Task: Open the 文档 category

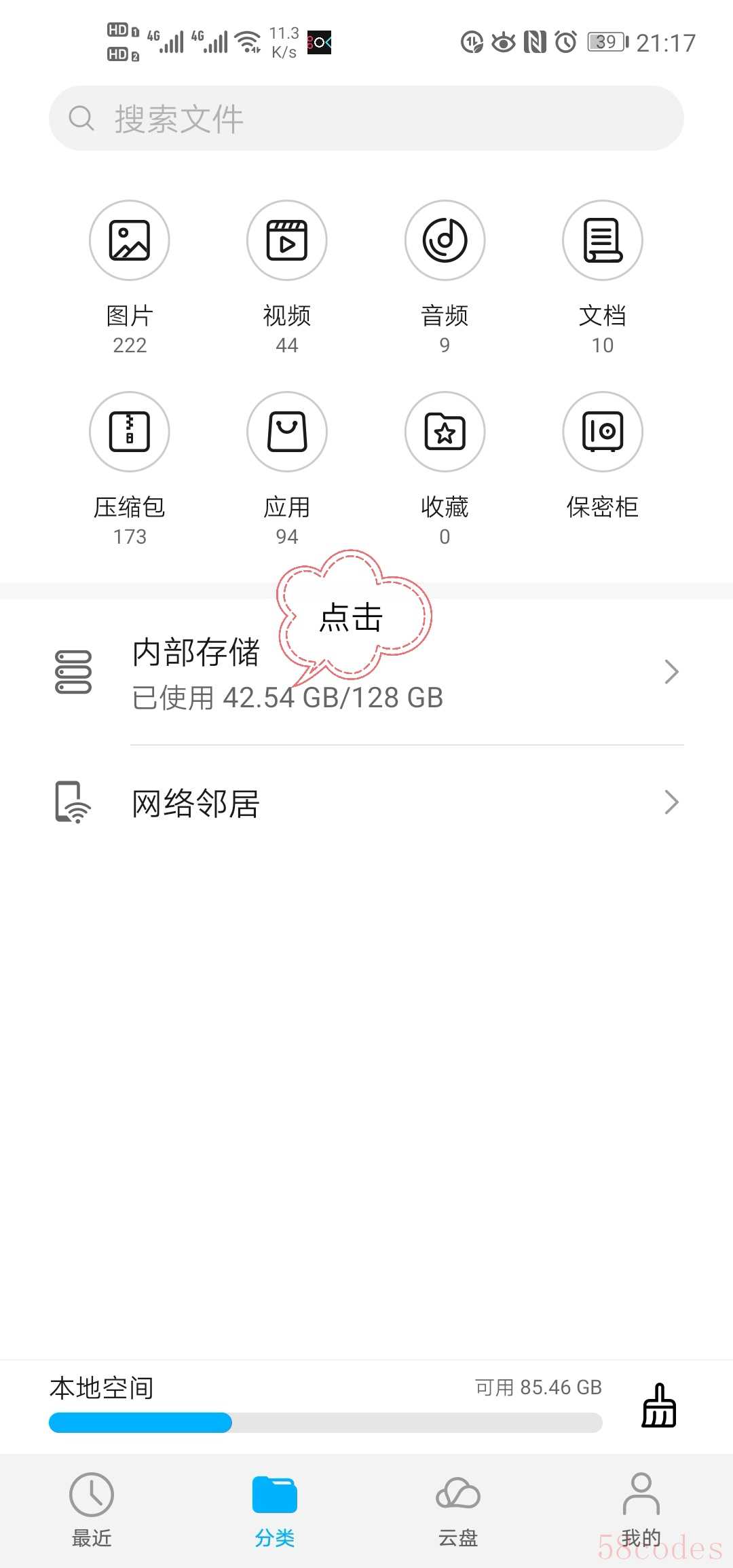Action: (602, 240)
